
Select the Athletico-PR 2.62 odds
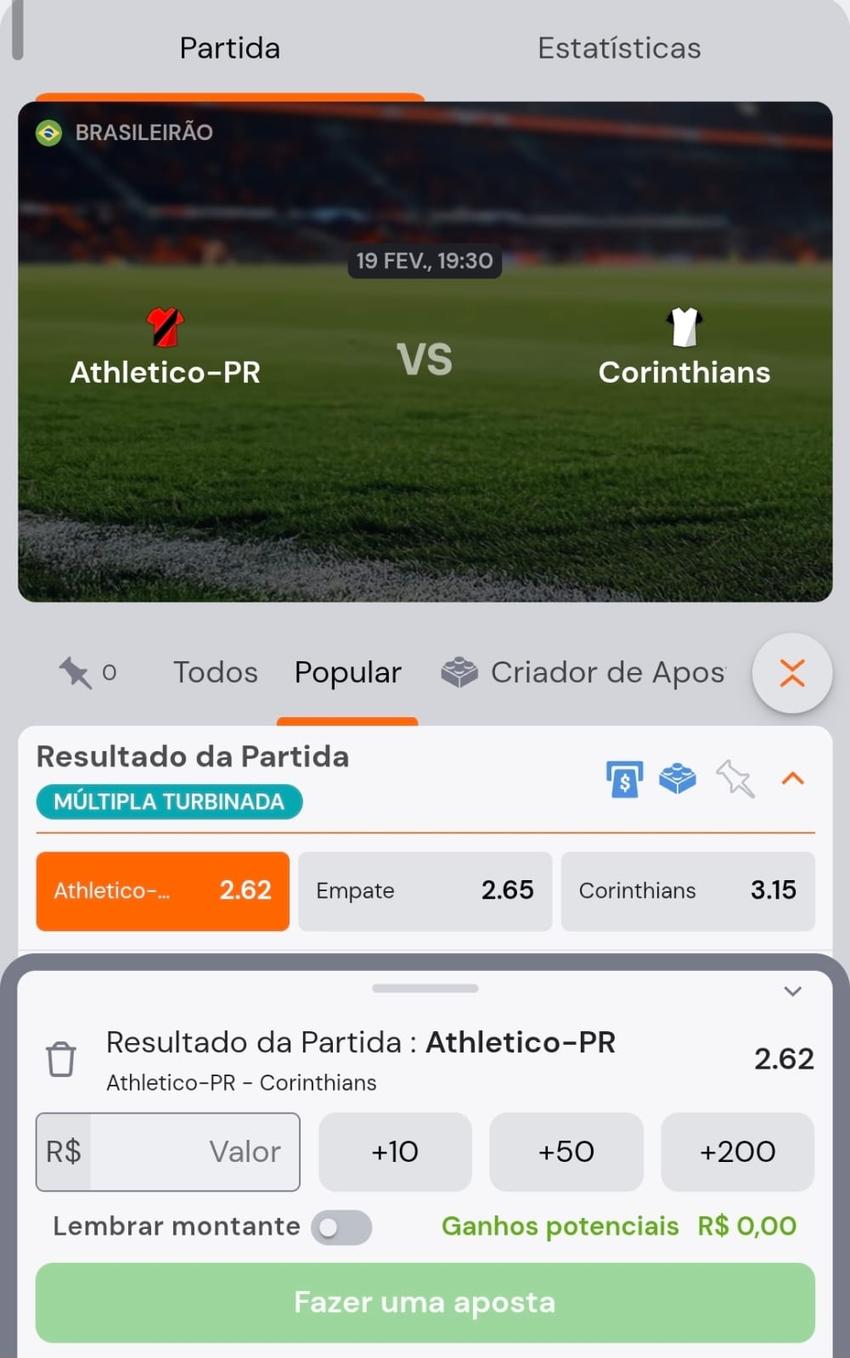pyautogui.click(x=162, y=890)
